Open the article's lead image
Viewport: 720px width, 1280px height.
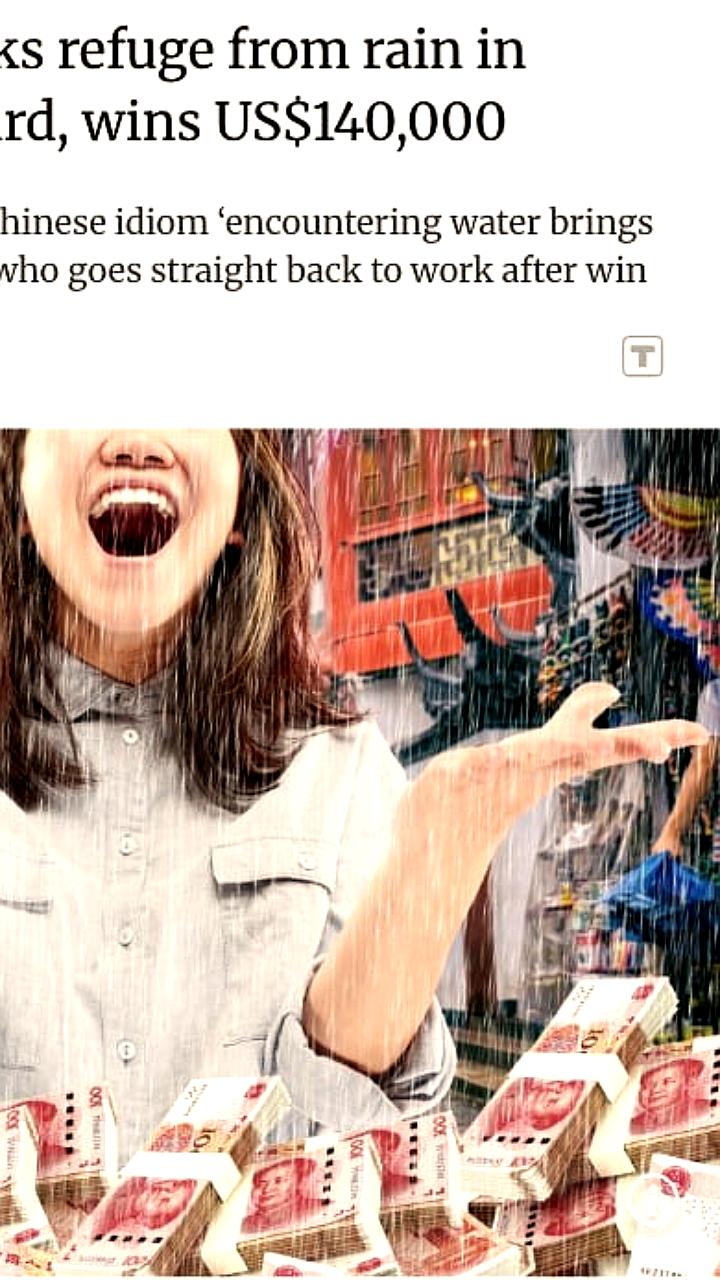(x=360, y=850)
